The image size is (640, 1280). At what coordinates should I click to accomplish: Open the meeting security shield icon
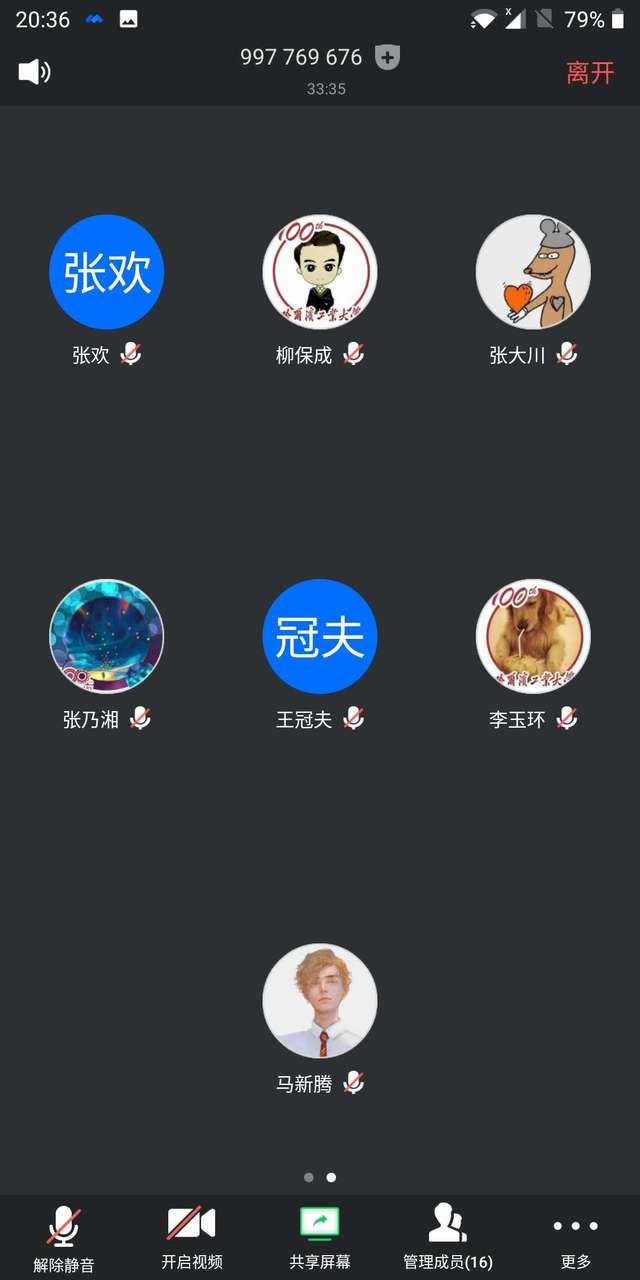coord(387,57)
